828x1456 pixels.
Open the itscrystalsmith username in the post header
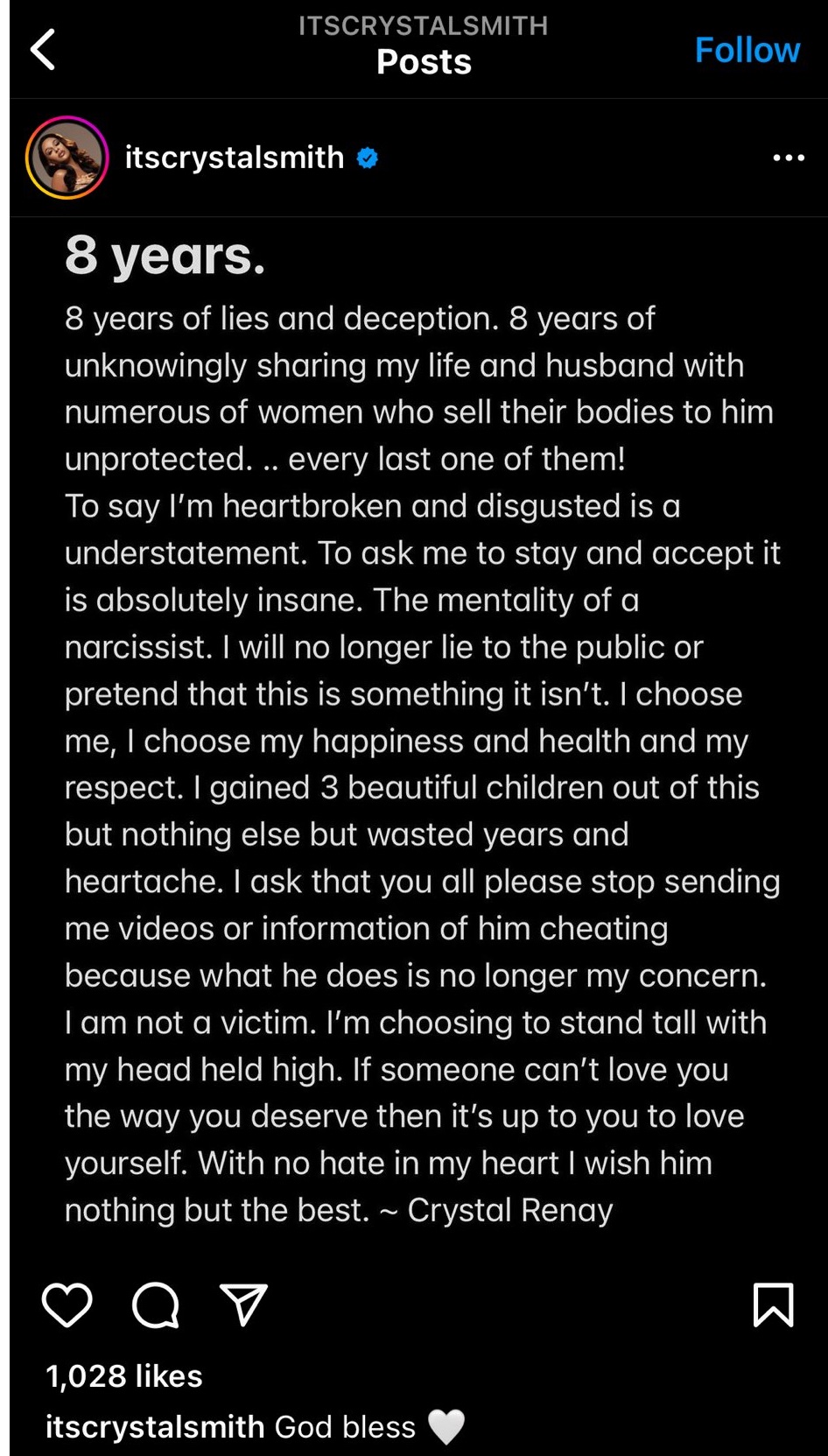(x=235, y=158)
